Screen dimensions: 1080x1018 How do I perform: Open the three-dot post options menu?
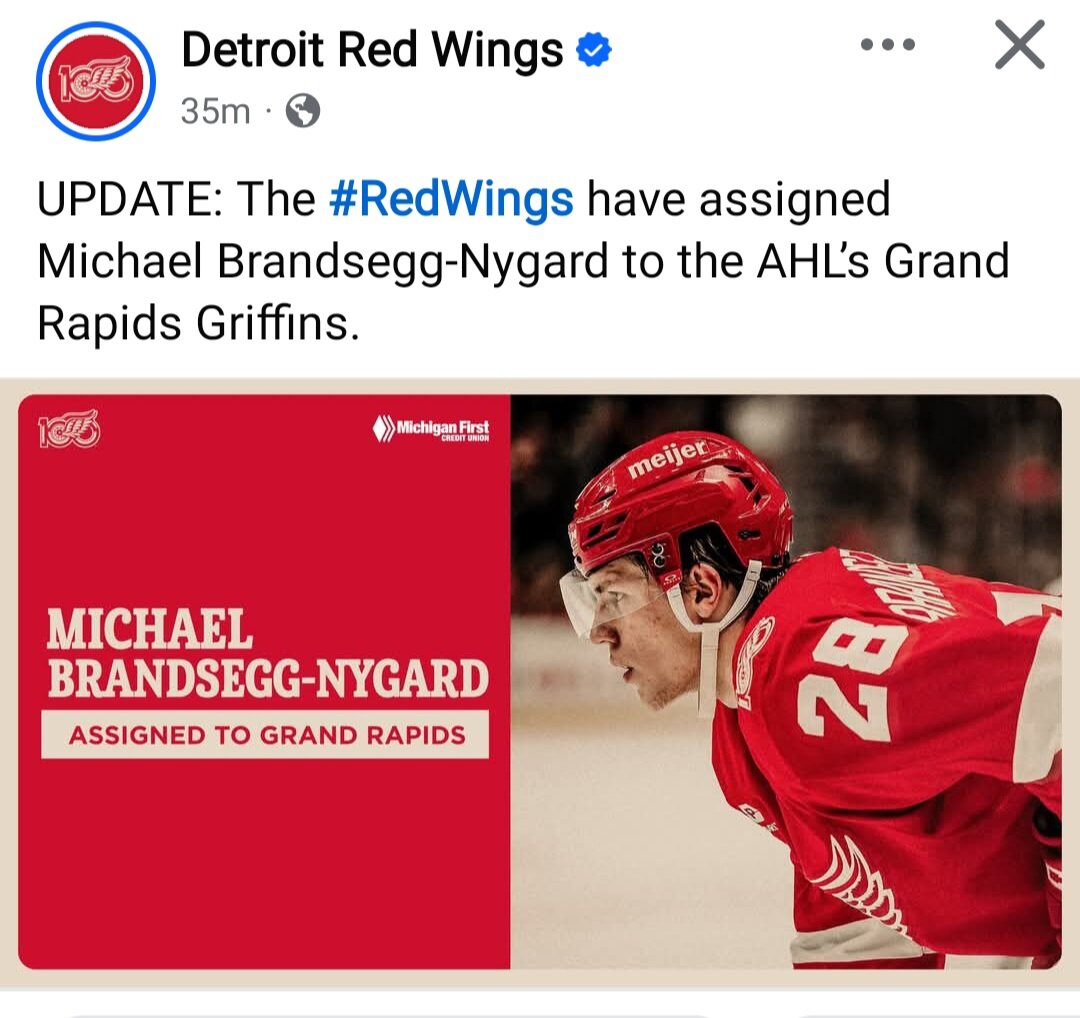click(888, 45)
